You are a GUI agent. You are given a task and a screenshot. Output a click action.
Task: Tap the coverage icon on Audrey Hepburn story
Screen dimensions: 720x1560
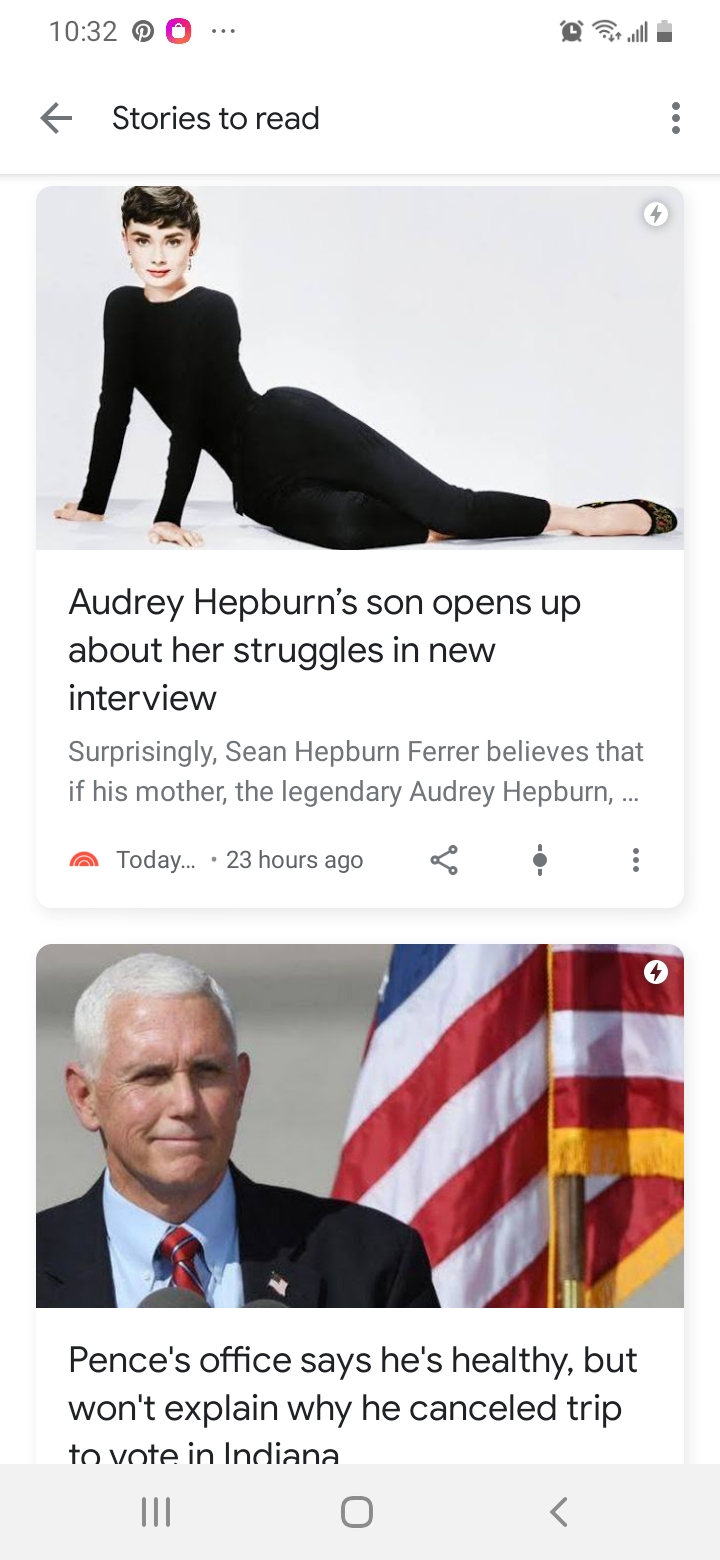pos(540,860)
